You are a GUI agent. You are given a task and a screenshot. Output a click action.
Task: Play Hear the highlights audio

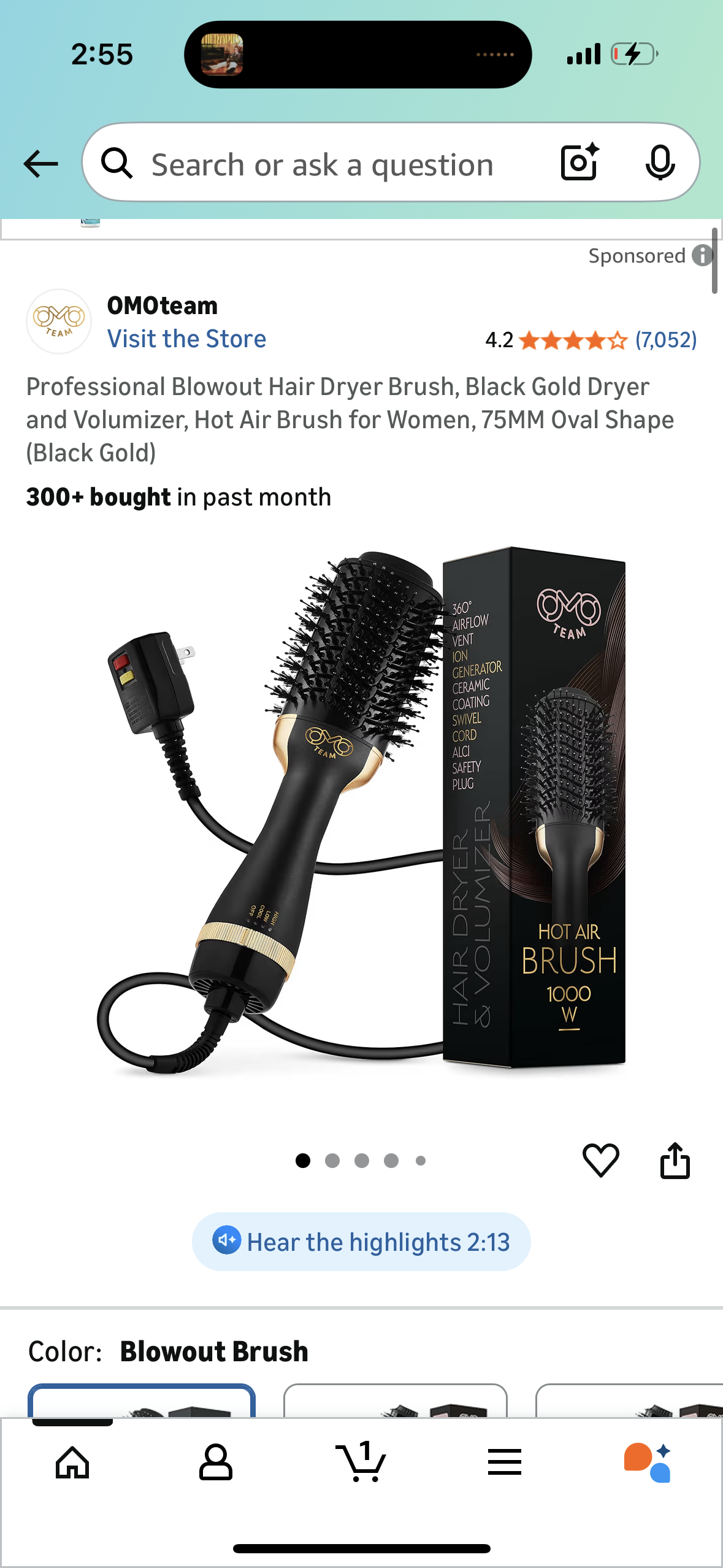[x=361, y=1242]
